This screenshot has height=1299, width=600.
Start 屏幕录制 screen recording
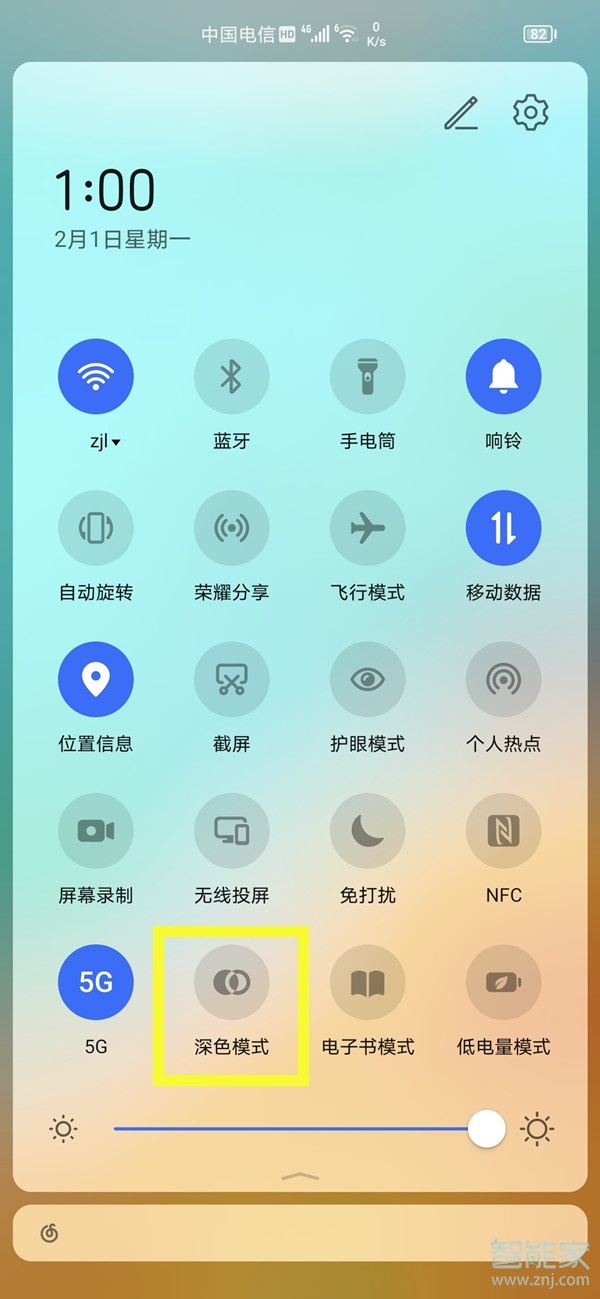(96, 831)
